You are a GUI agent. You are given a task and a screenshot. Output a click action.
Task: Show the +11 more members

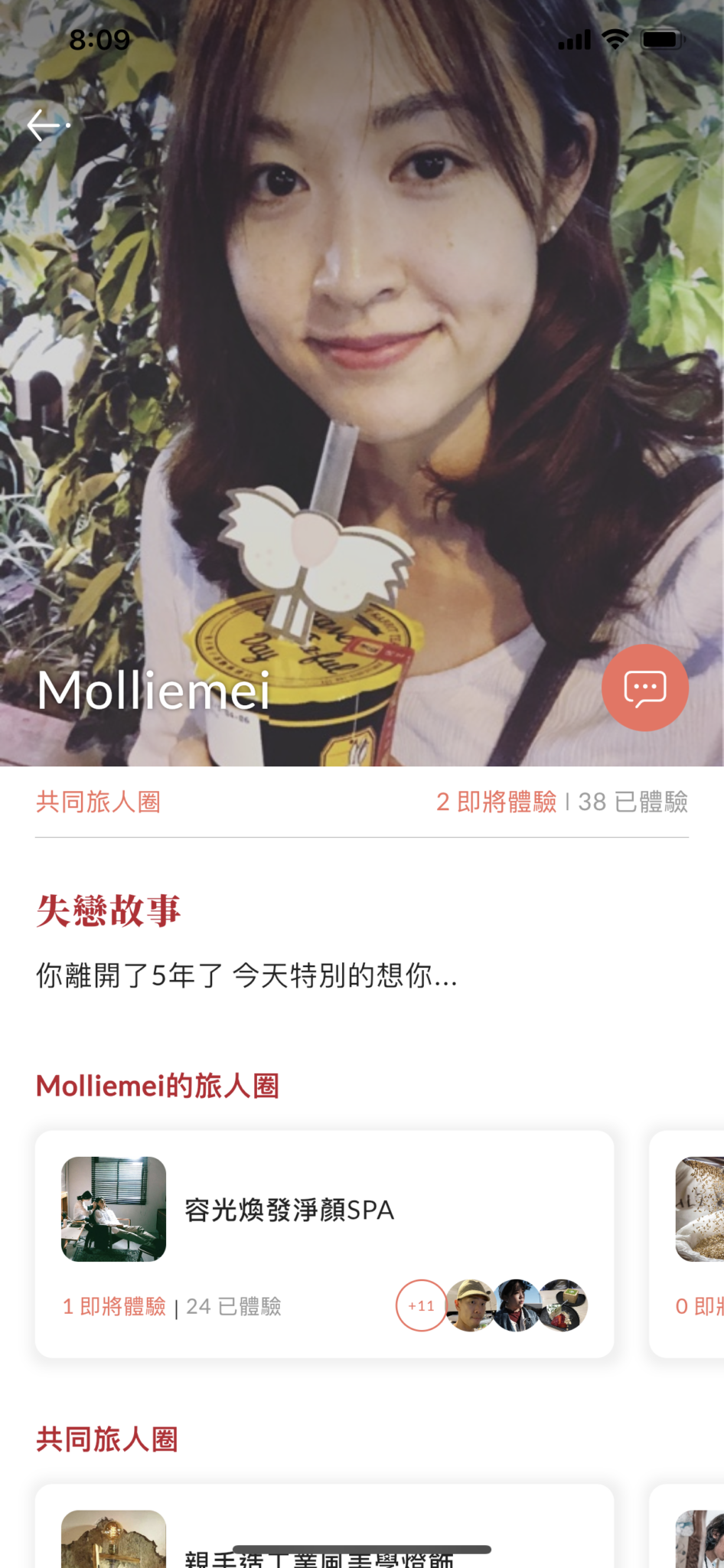point(421,1306)
